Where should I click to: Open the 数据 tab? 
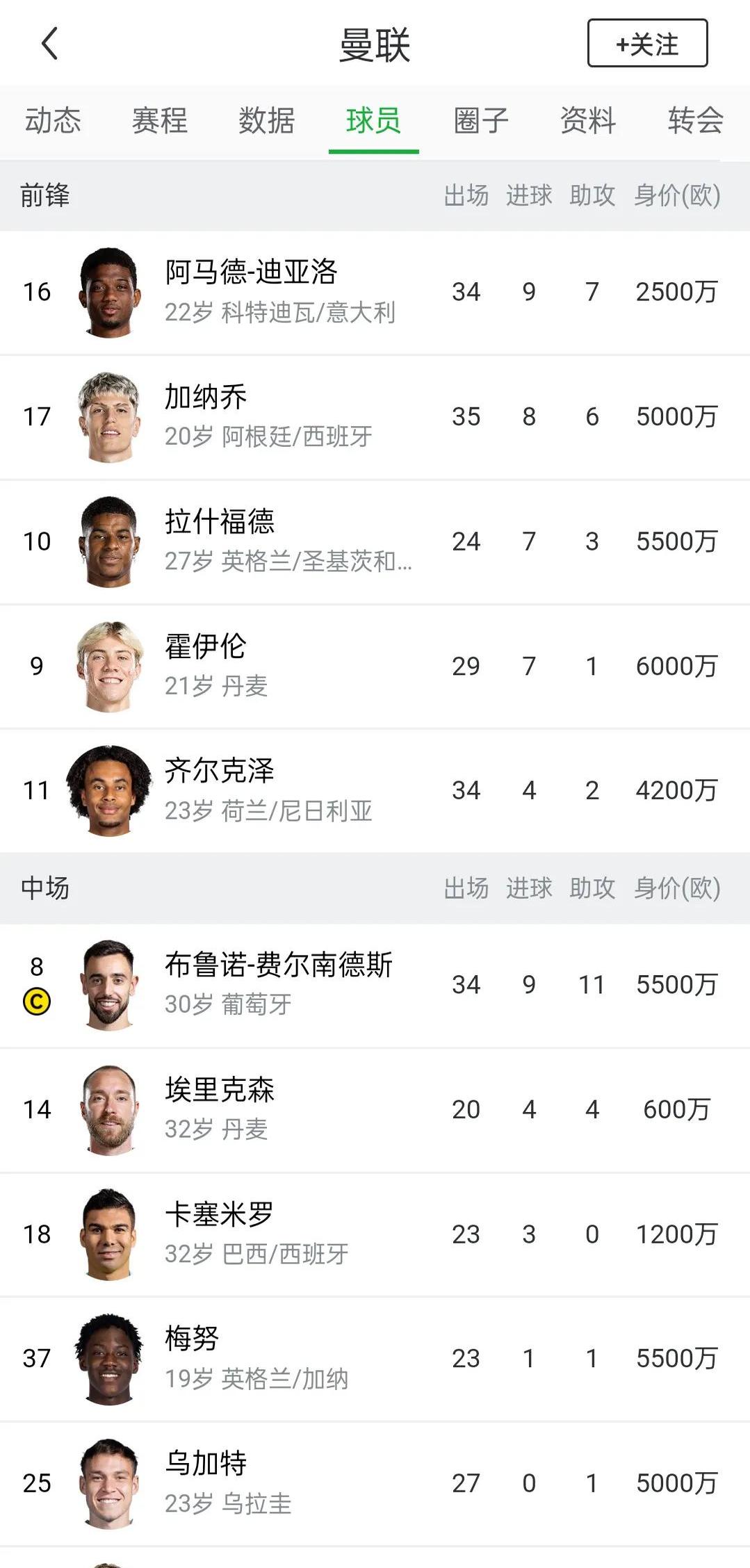[x=267, y=120]
